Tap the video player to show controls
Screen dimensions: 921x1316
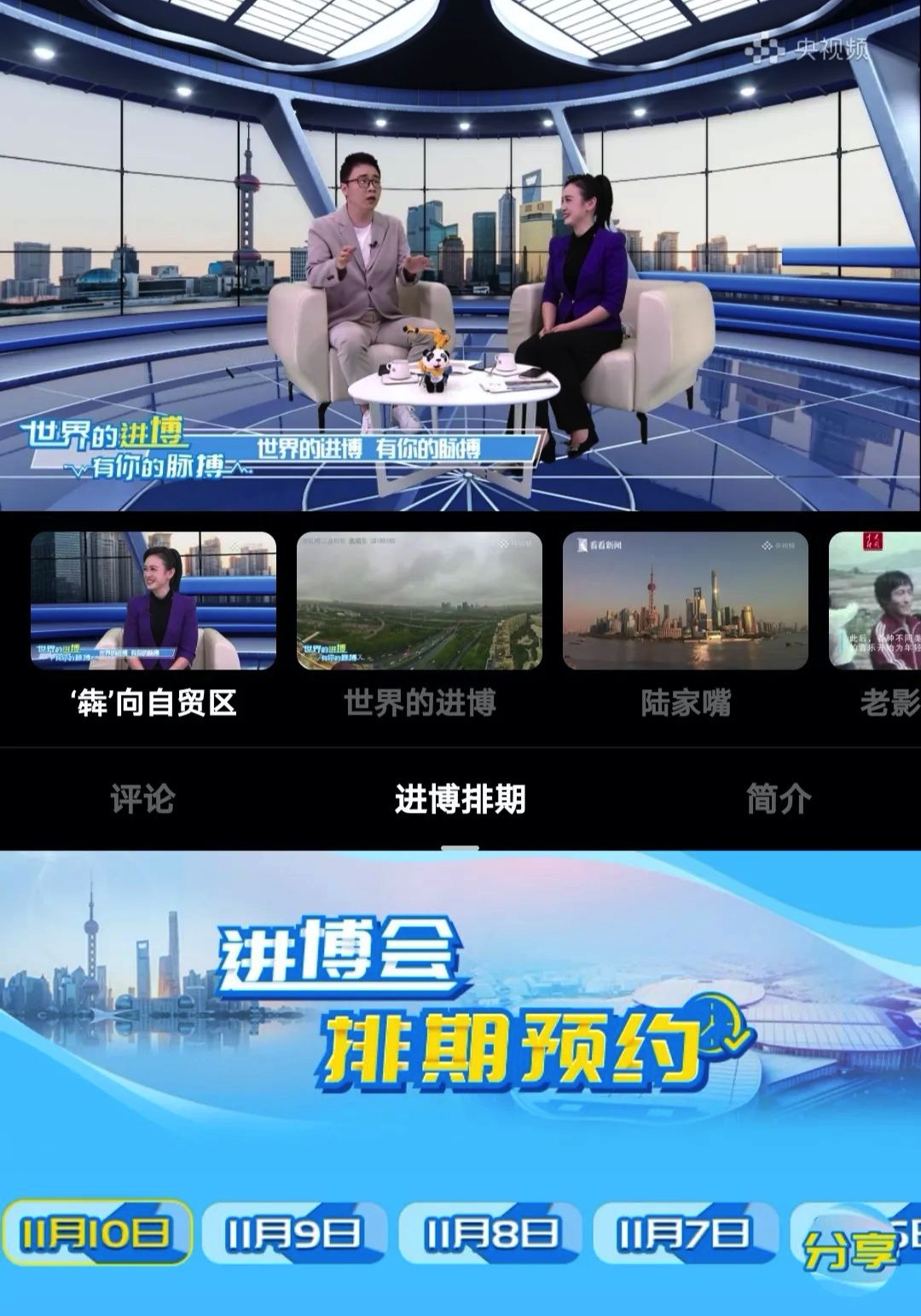click(460, 256)
